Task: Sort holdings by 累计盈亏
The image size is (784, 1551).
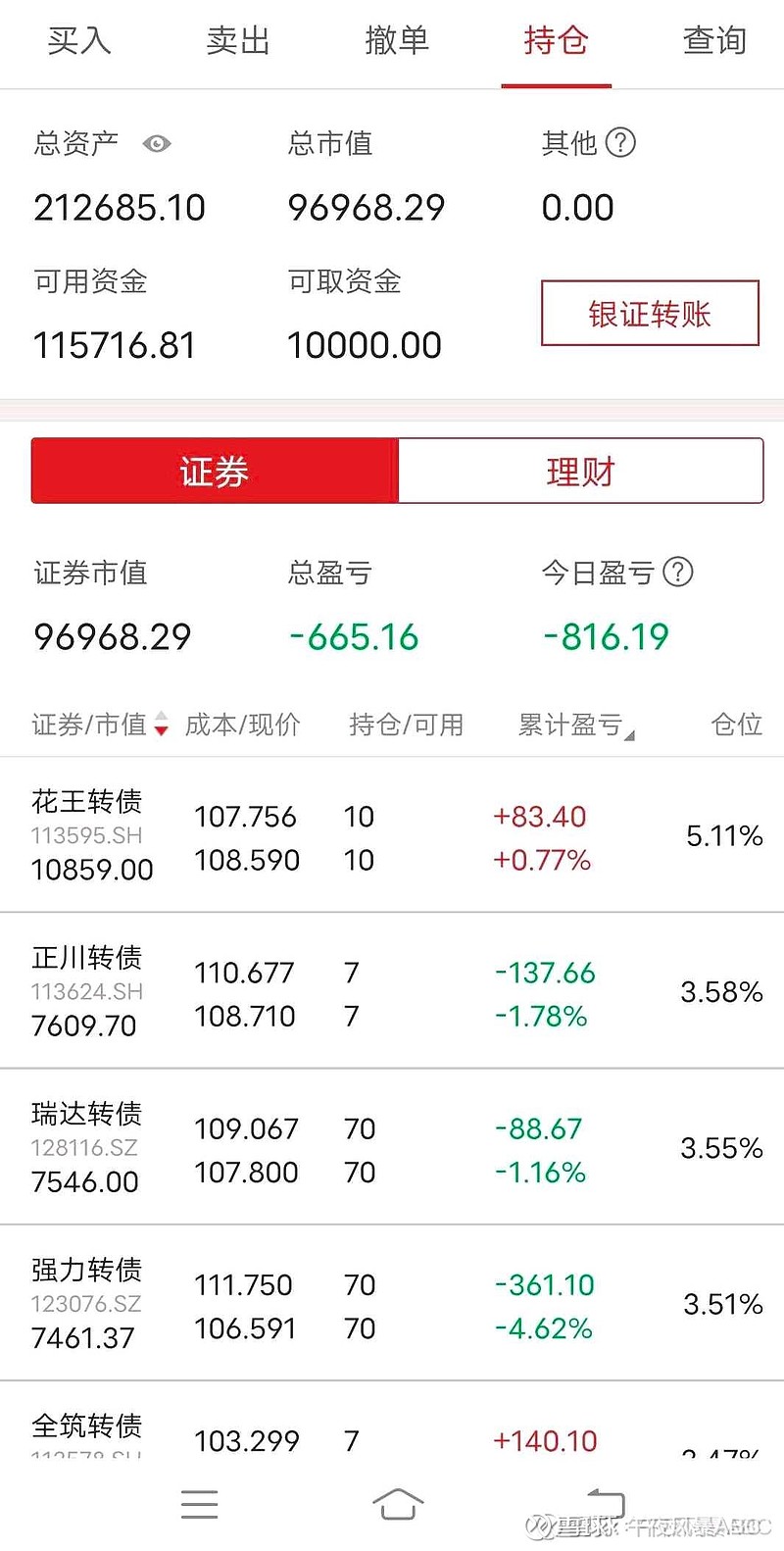Action: coord(576,725)
